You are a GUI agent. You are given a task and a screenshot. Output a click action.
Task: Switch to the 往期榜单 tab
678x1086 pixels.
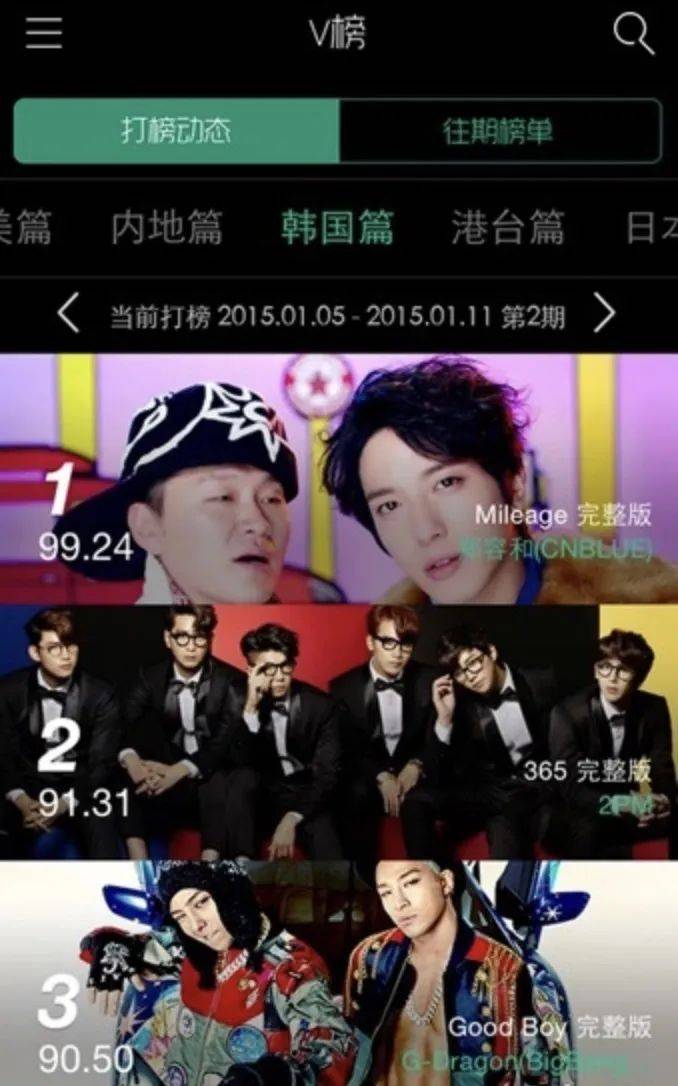click(x=499, y=131)
